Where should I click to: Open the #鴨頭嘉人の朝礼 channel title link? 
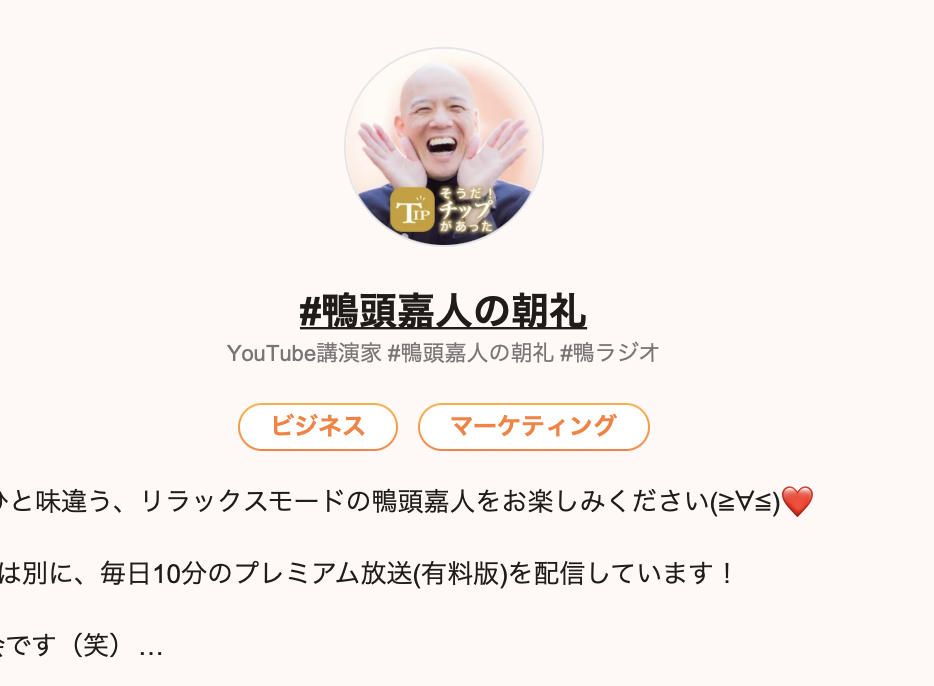point(443,311)
